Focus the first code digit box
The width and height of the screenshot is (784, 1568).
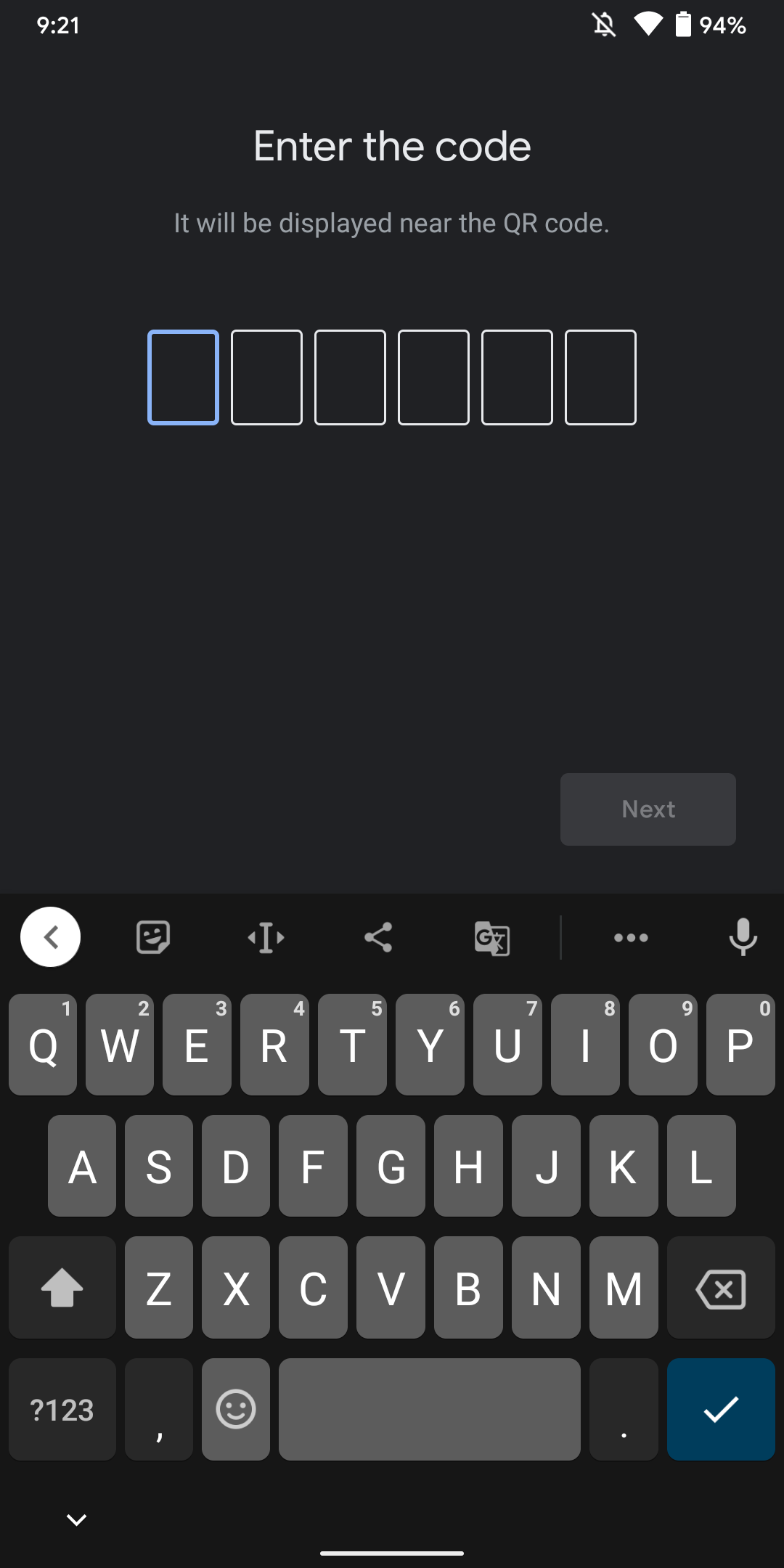tap(183, 377)
